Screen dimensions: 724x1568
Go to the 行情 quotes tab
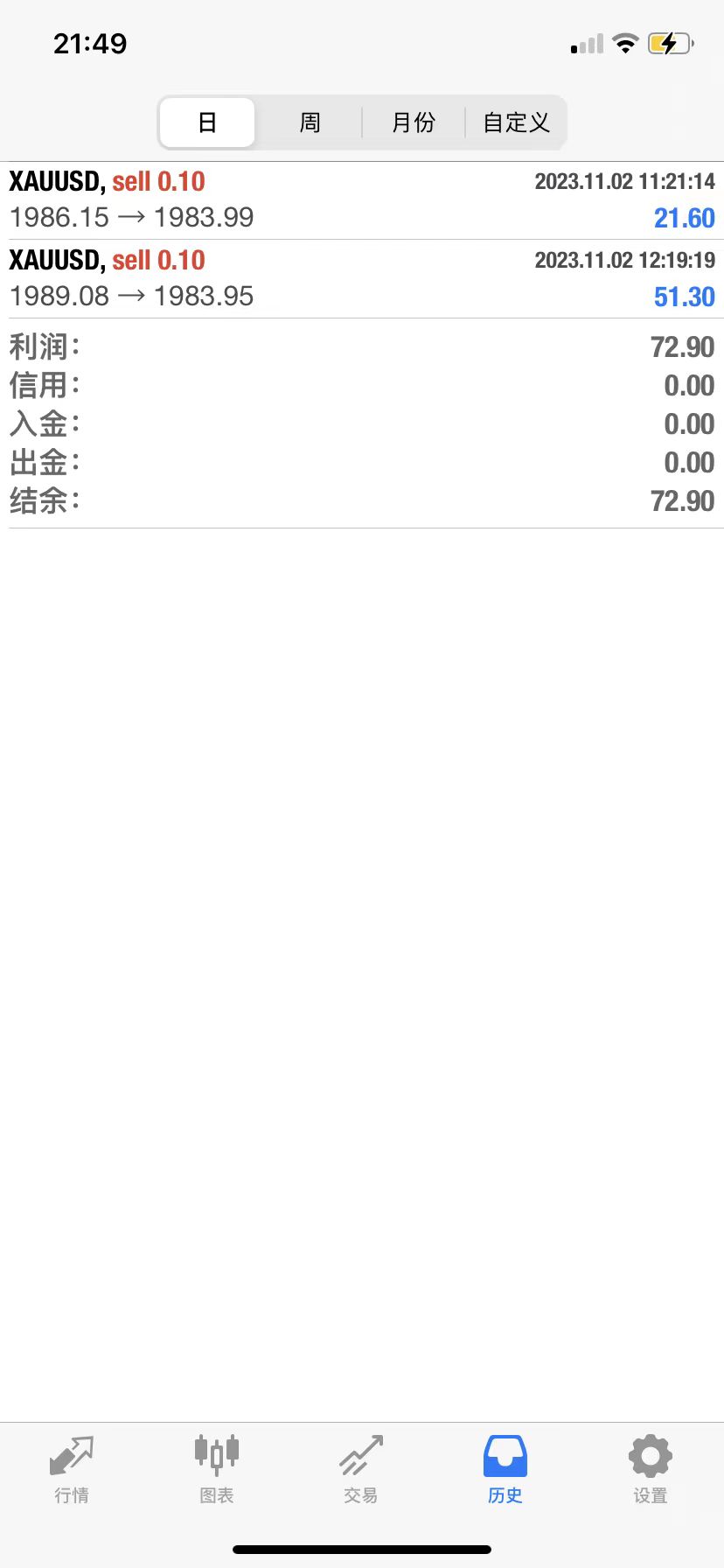pos(72,1470)
